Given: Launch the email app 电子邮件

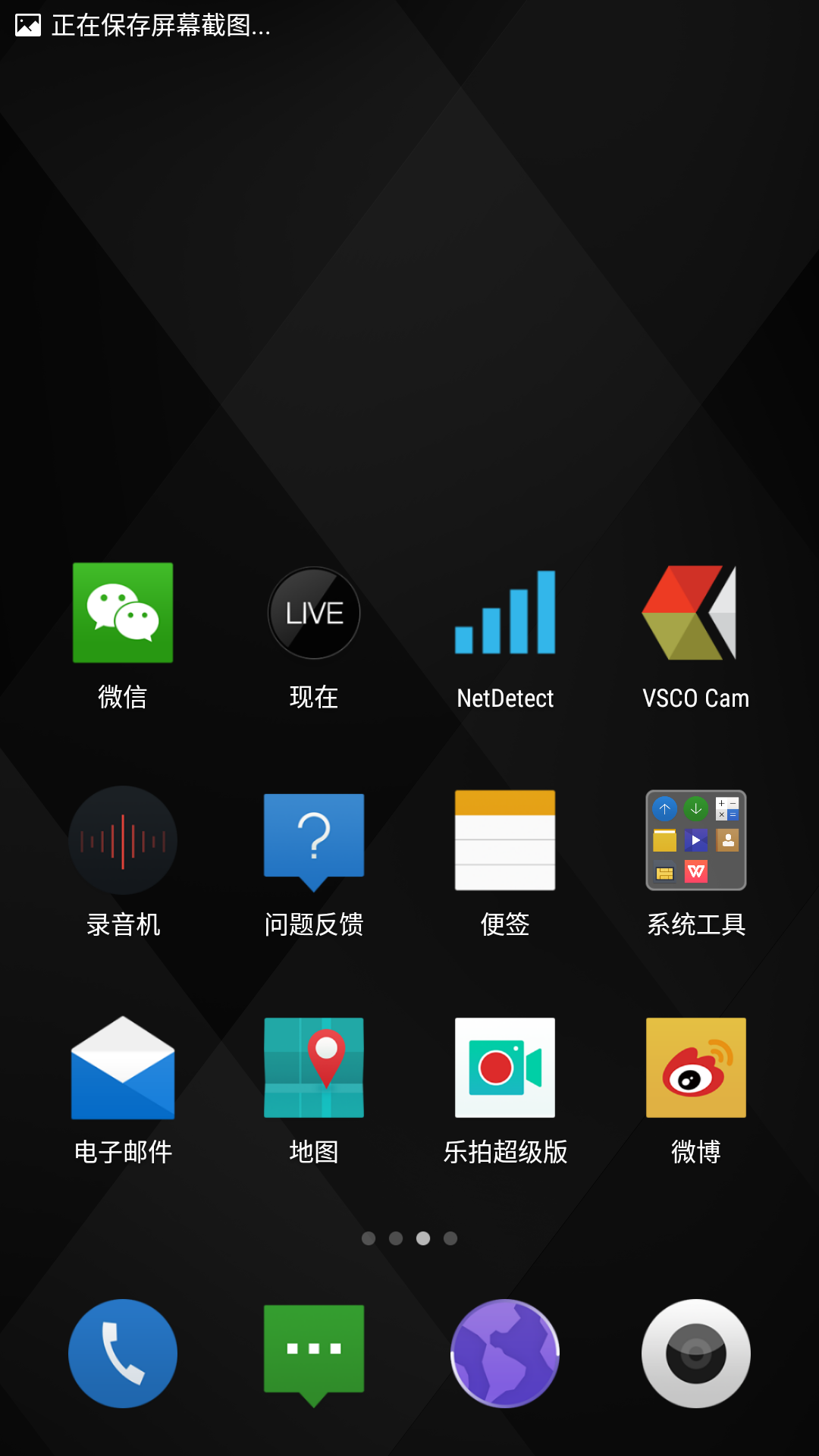Looking at the screenshot, I should [123, 1068].
